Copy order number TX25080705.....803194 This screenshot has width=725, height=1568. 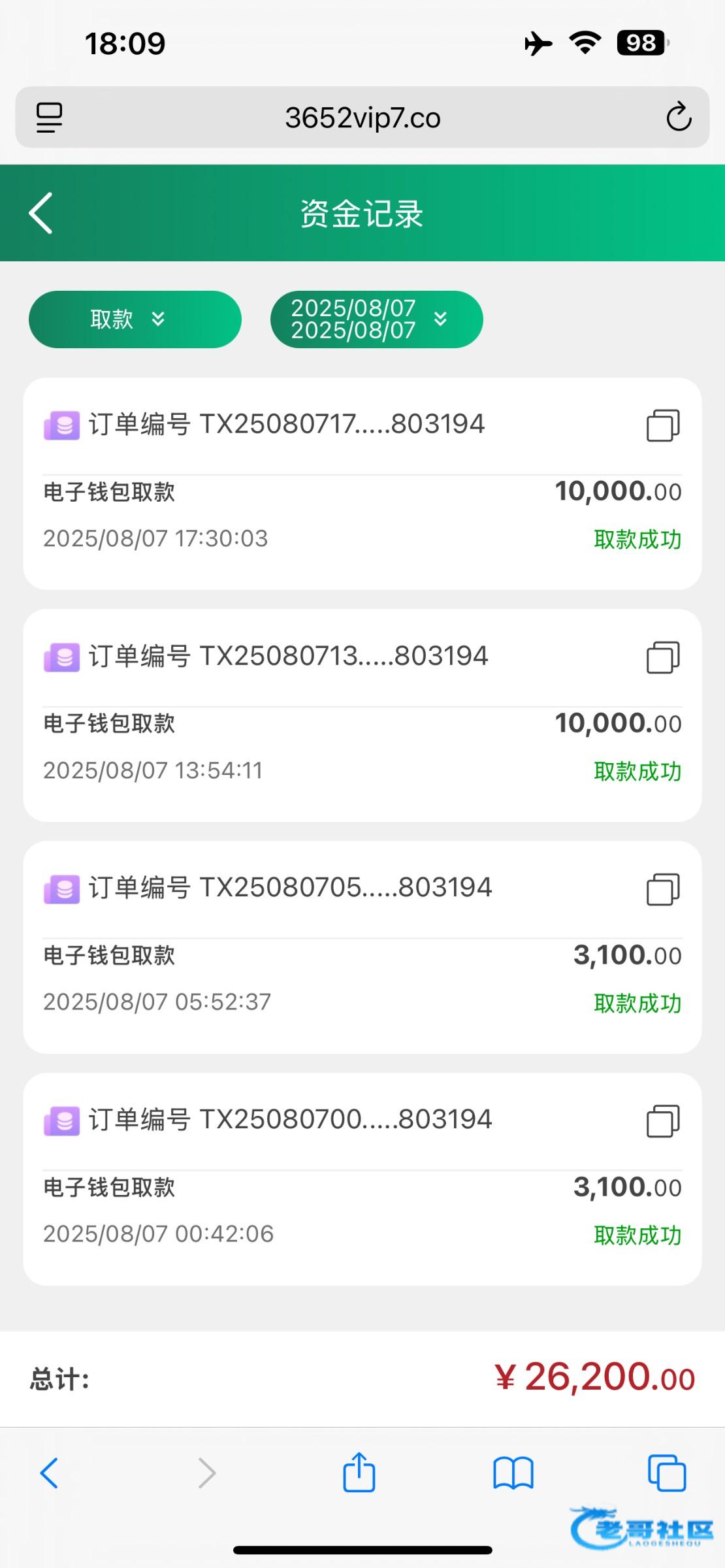(x=663, y=889)
